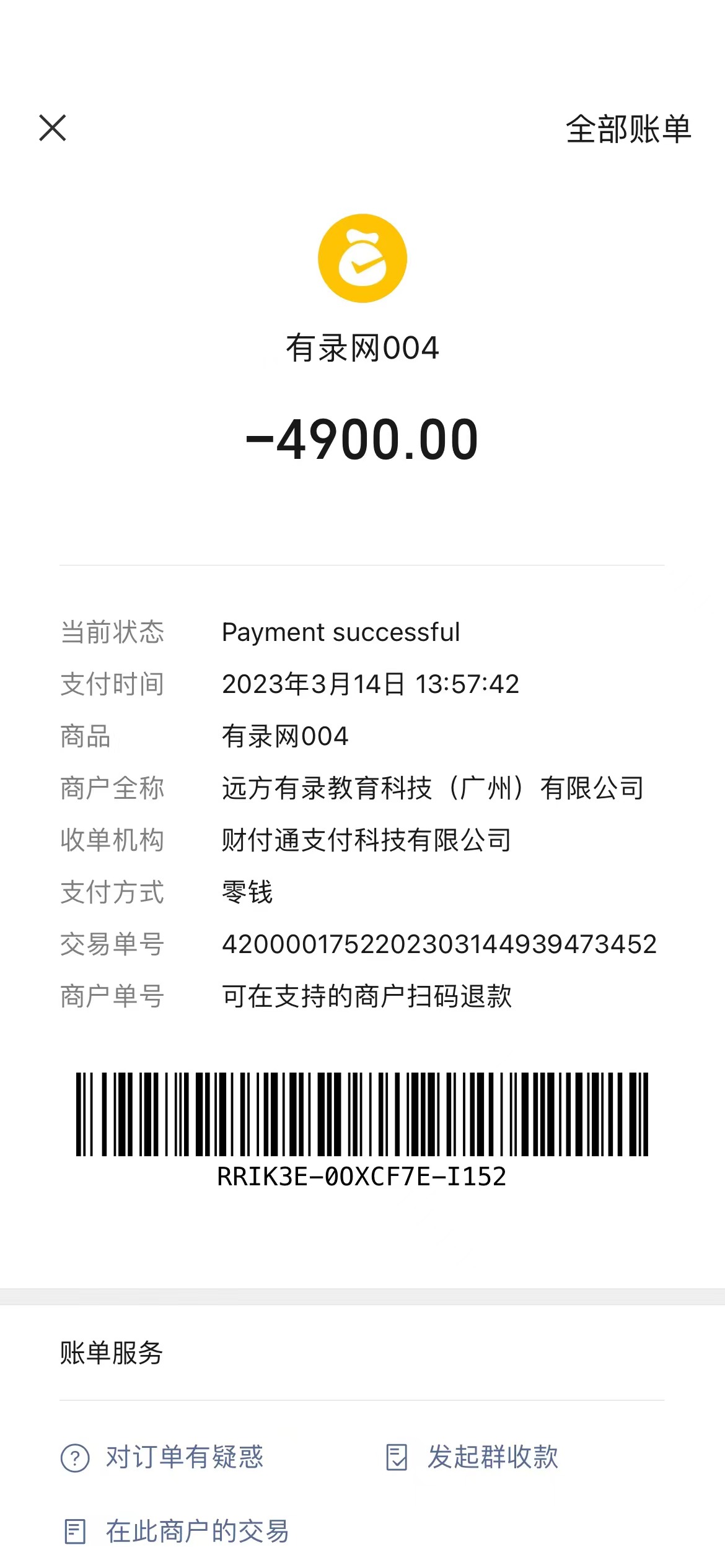Tap 对订单有疑惑 for order help
The height and width of the screenshot is (1568, 725).
pos(163,1457)
